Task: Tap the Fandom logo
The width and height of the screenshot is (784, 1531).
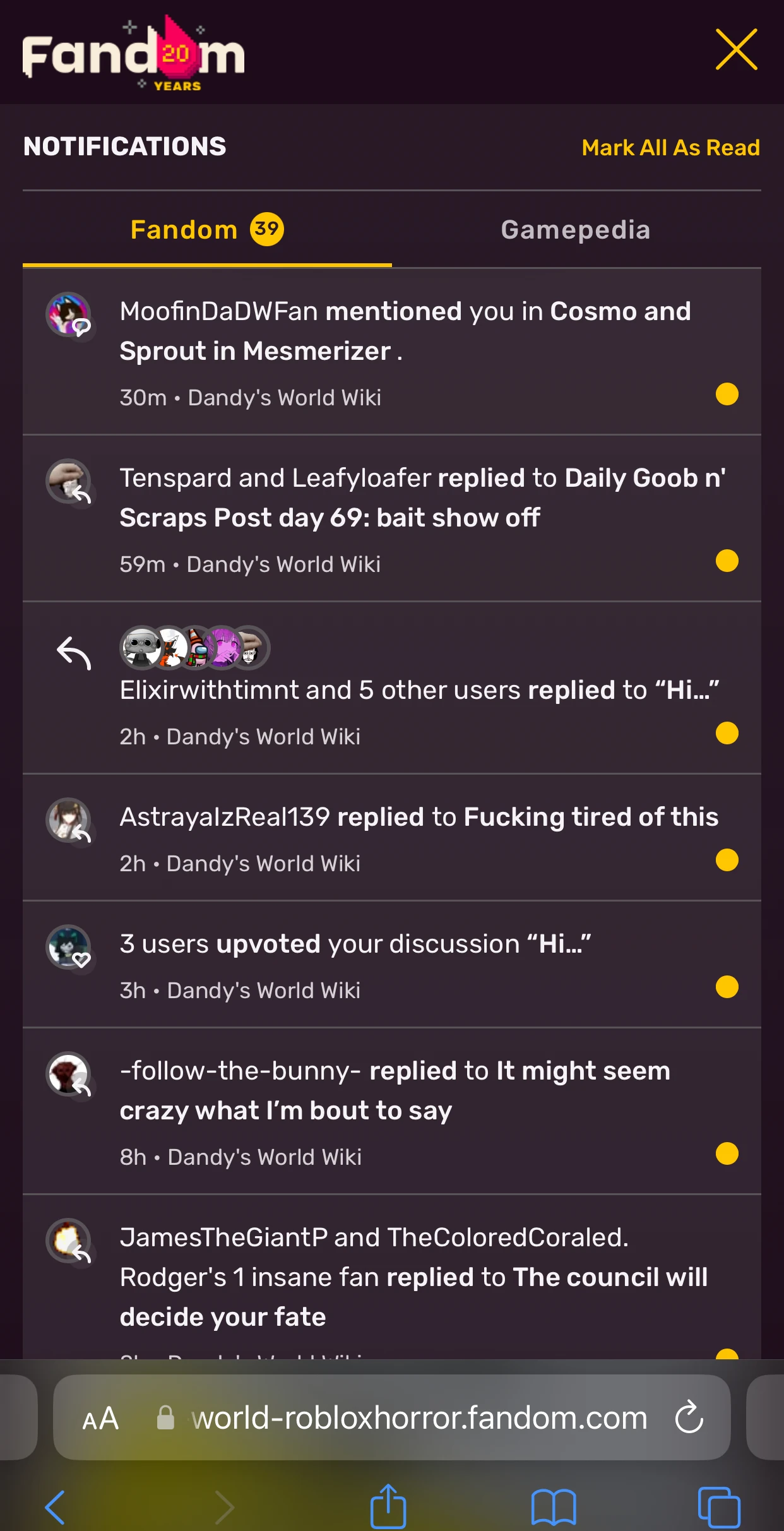Action: point(133,54)
